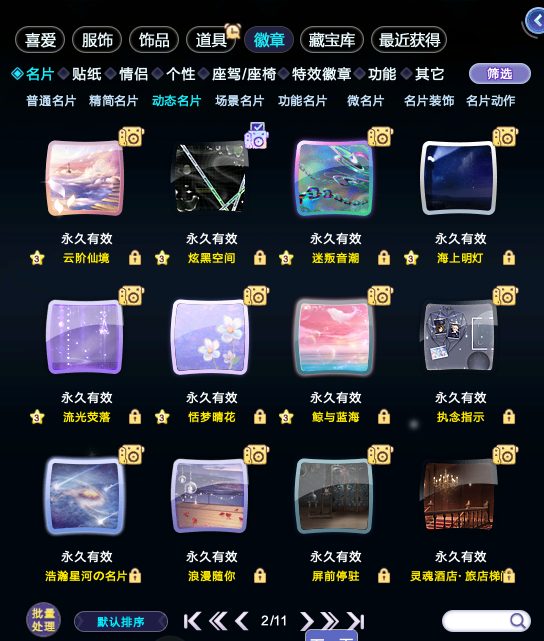Screen dimensions: 544x641
Task: Tap the search field magnifier
Action: 518,621
